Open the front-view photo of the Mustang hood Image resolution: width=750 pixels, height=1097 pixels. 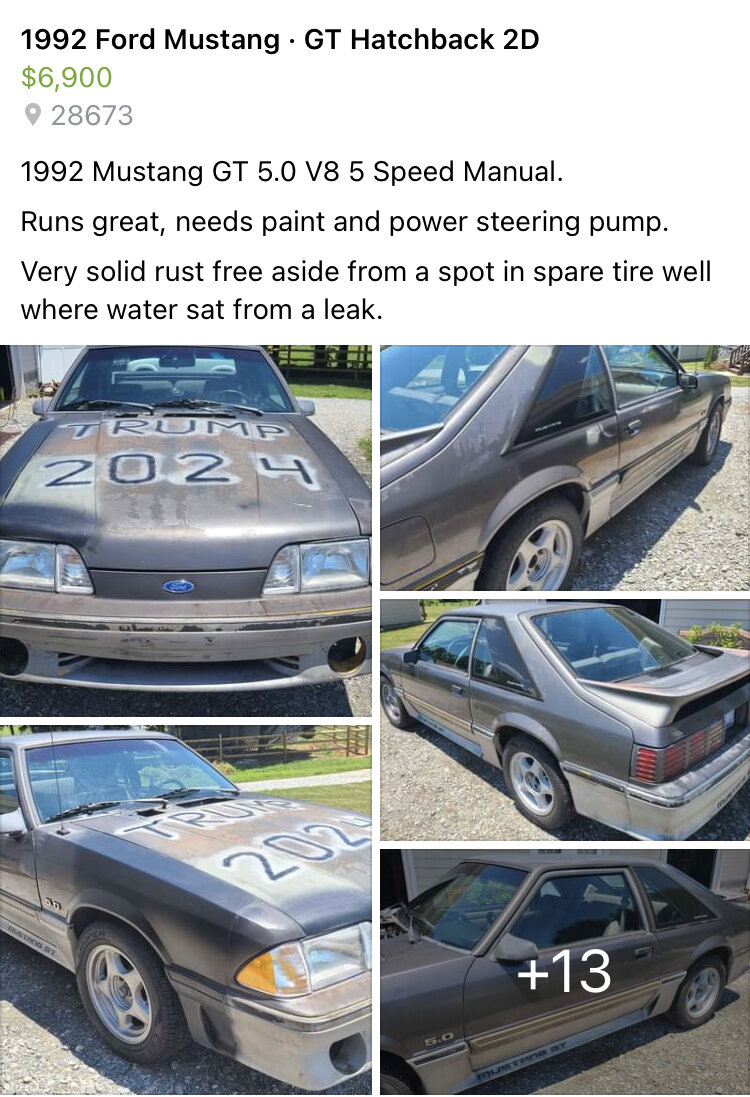(185, 530)
